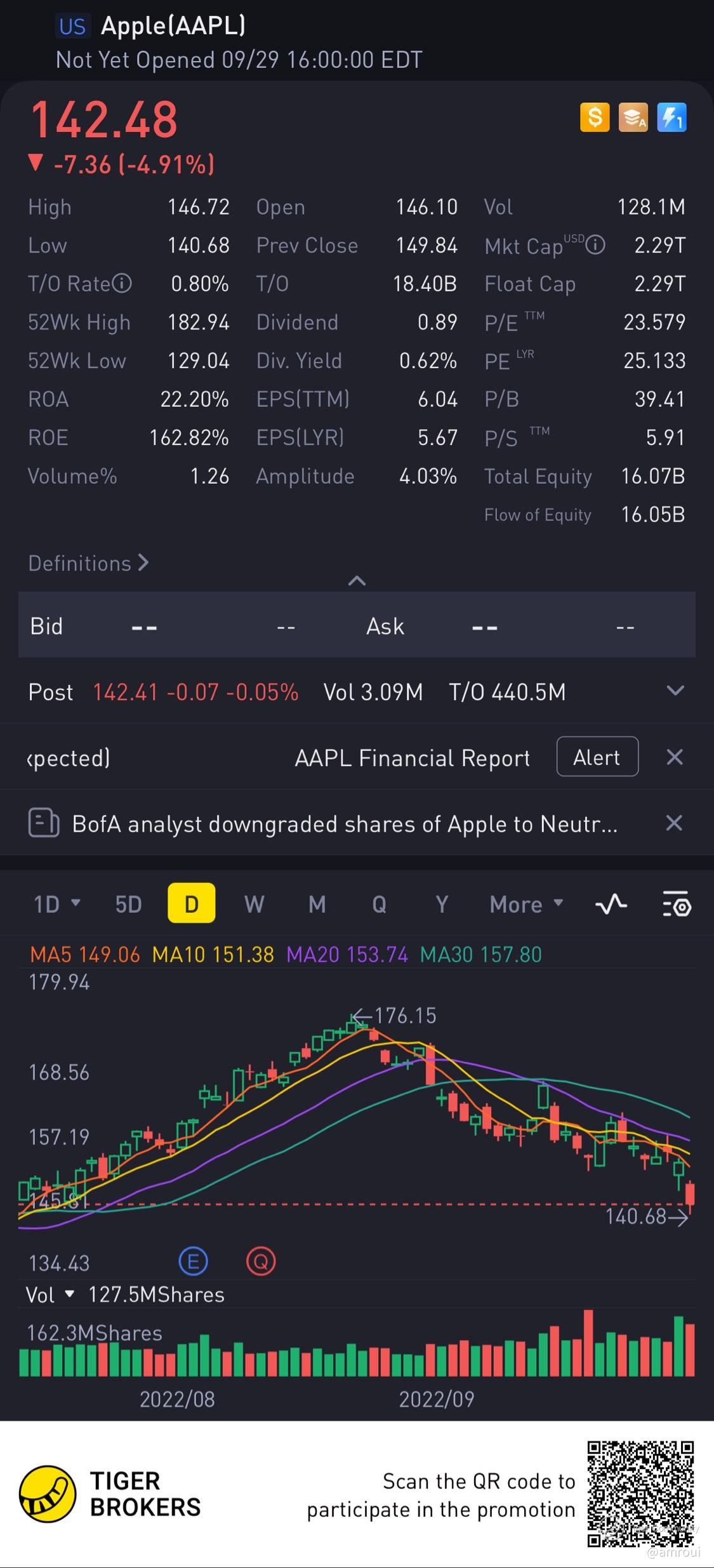The width and height of the screenshot is (714, 1568).
Task: Set an Alert for AAPL Financial Report
Action: coord(597,757)
